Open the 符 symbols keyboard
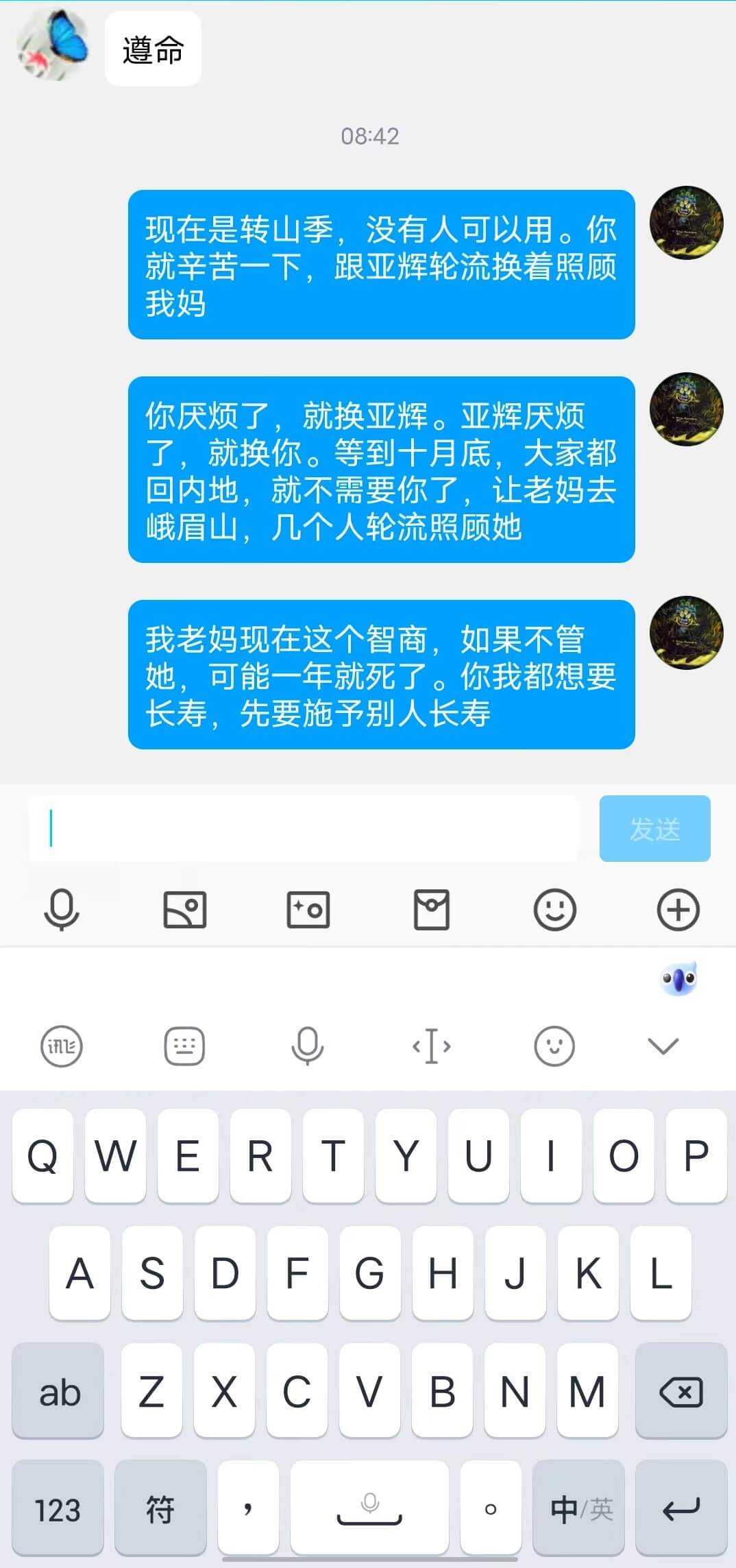The image size is (736, 1568). click(160, 1508)
